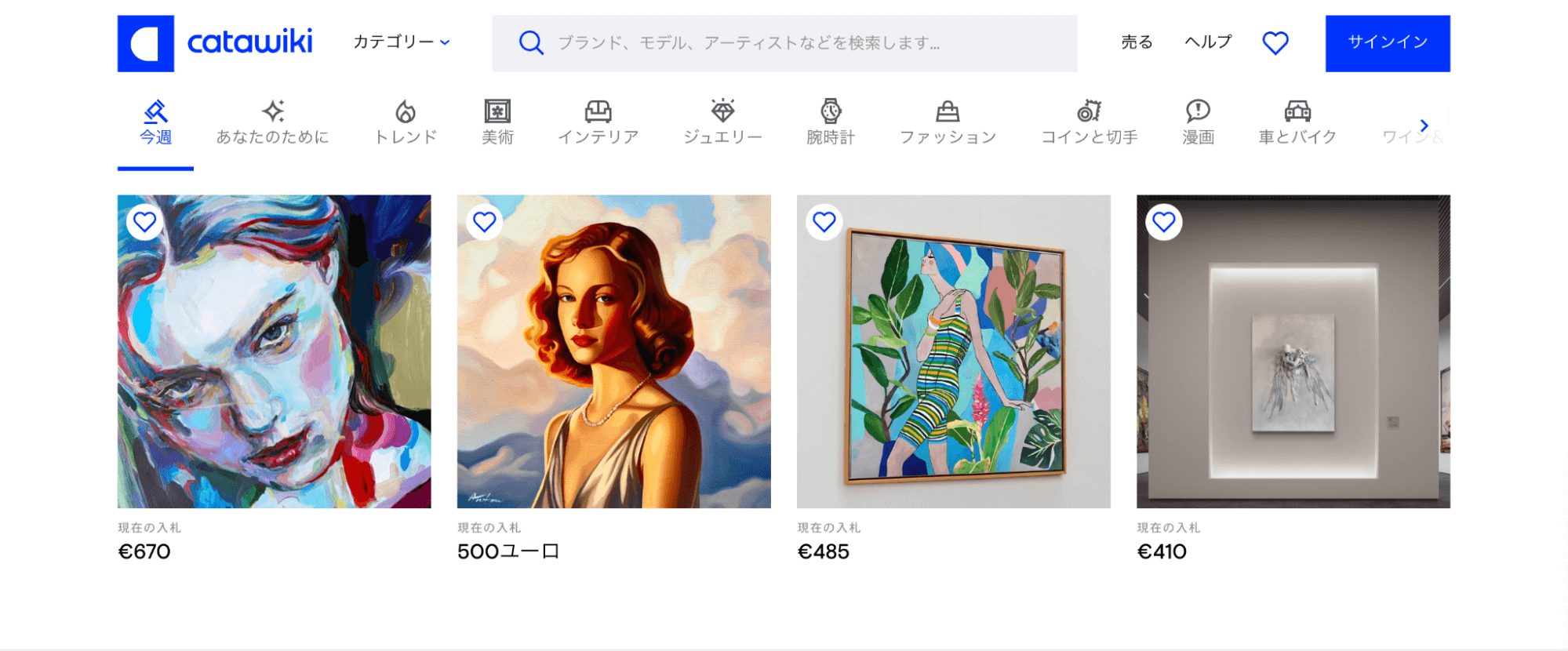Screen dimensions: 1568x651
Task: Open the ヘルプ link
Action: [1208, 42]
